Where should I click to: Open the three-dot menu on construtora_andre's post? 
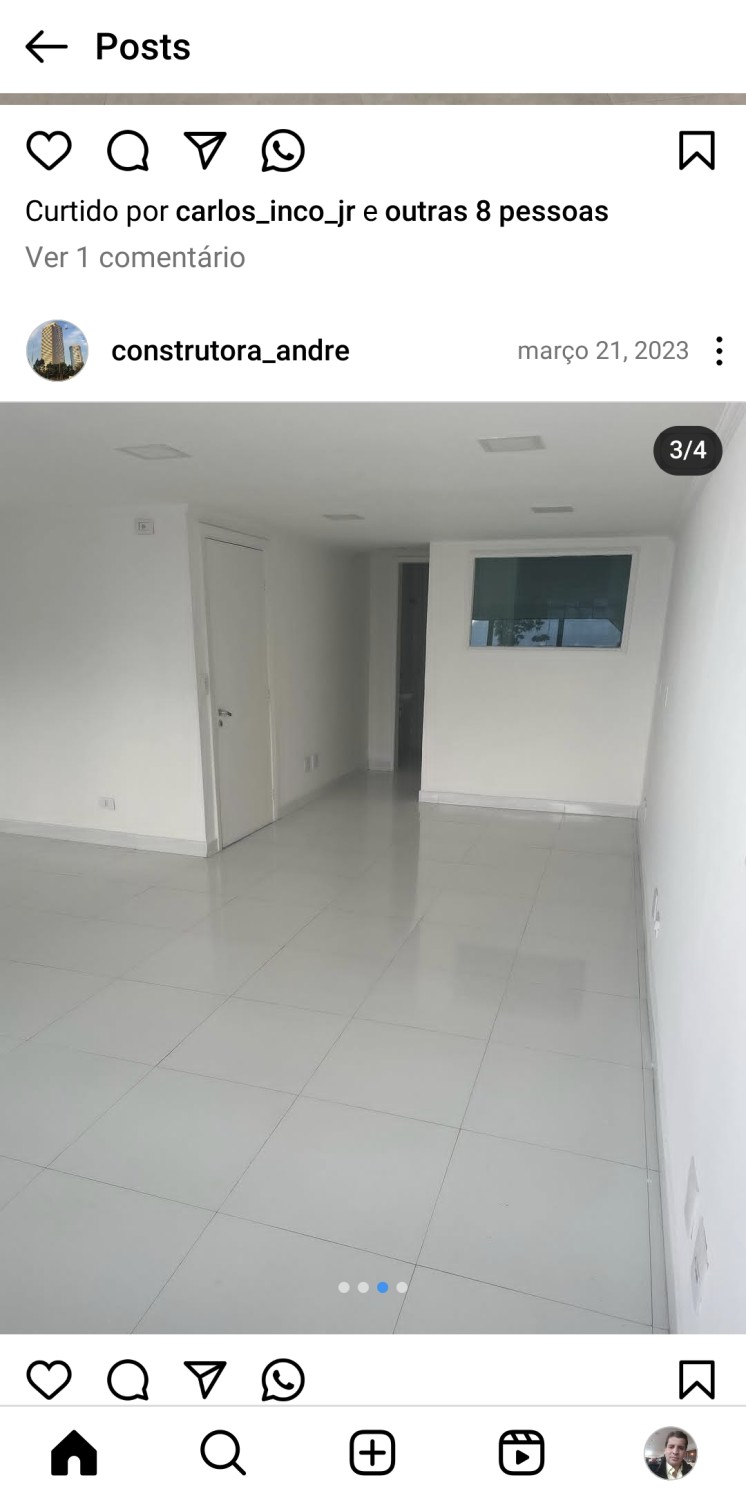(718, 351)
